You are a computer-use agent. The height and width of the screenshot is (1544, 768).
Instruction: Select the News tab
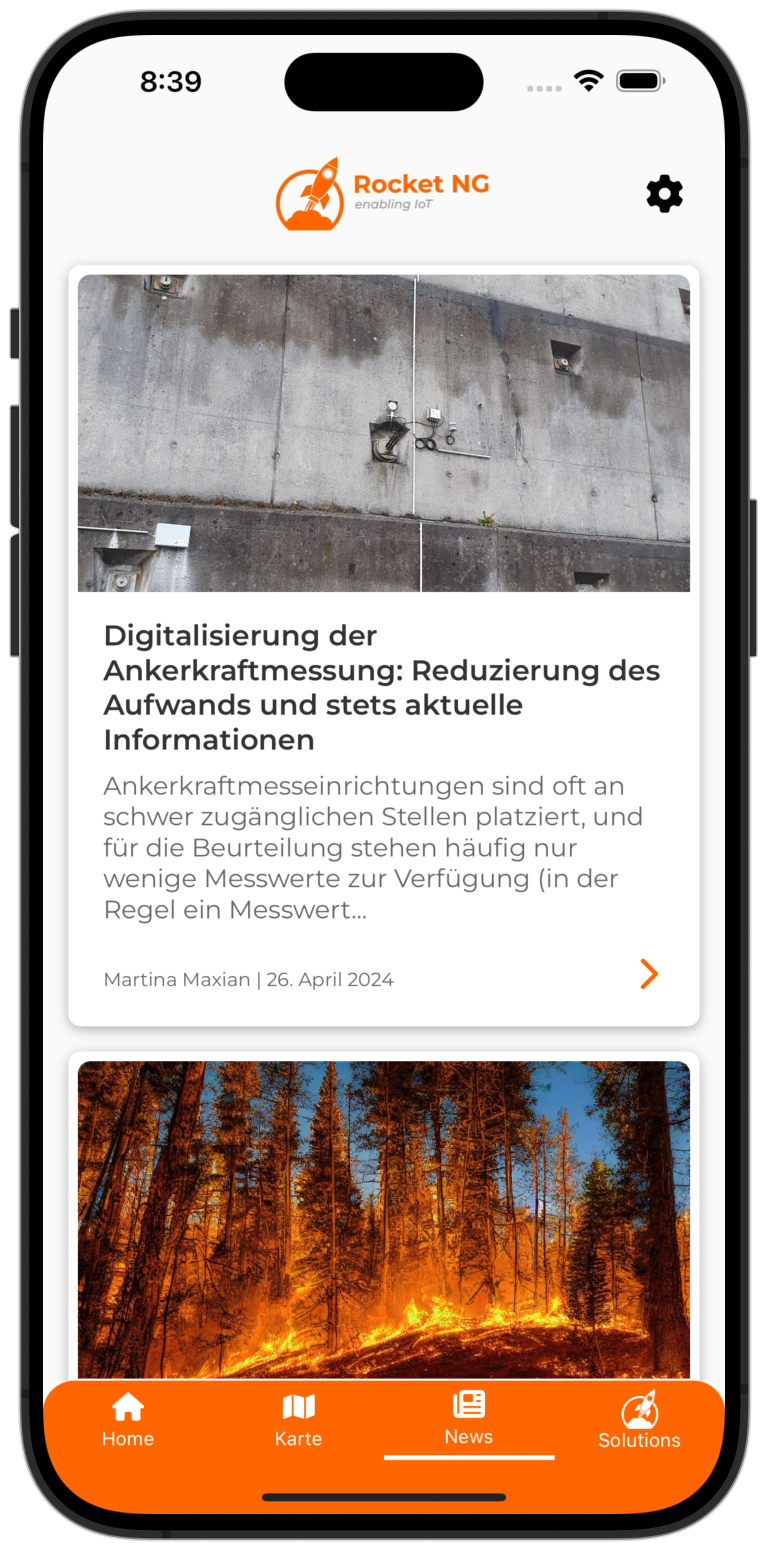point(469,1419)
